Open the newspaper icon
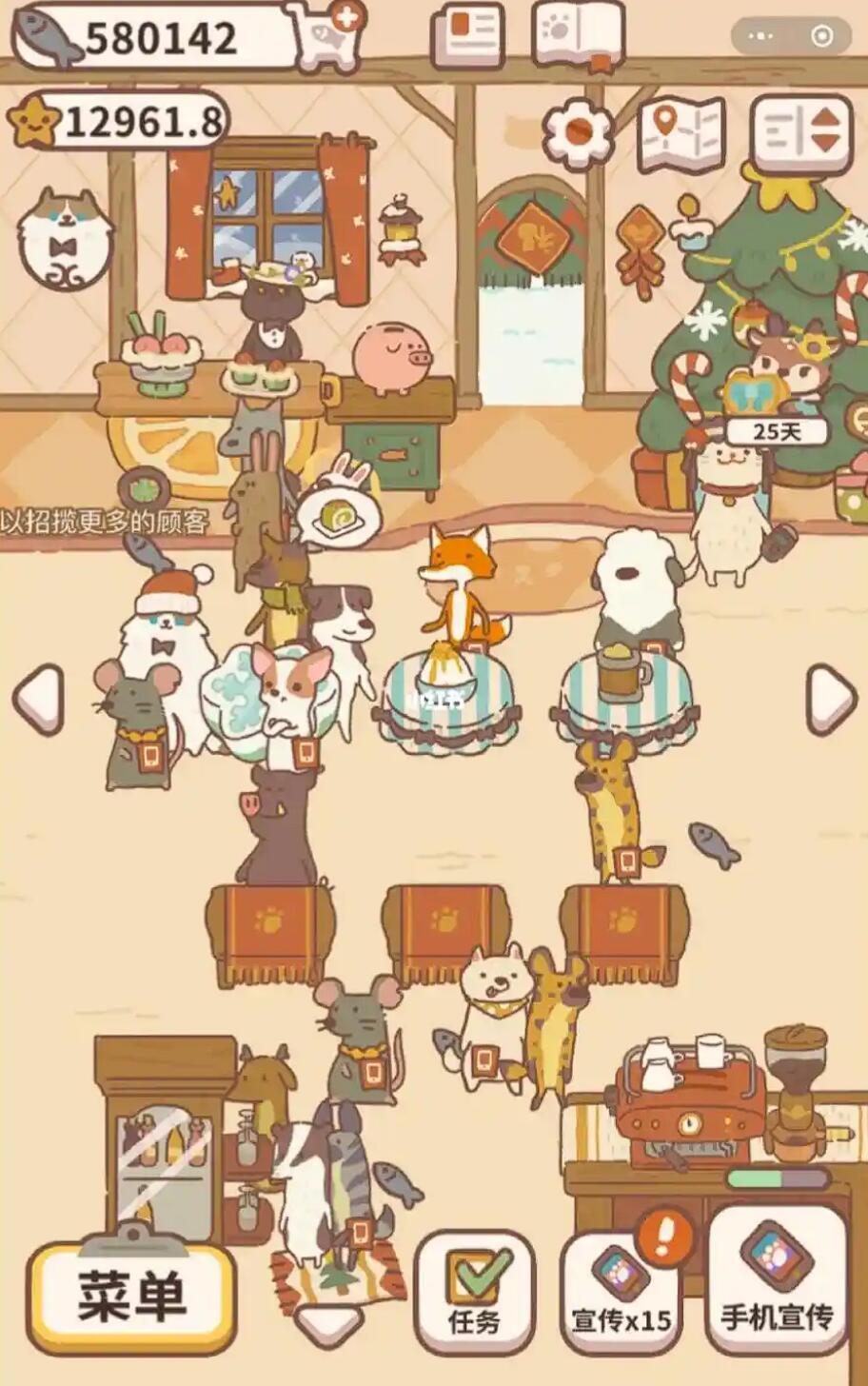The height and width of the screenshot is (1386, 868). [467, 36]
